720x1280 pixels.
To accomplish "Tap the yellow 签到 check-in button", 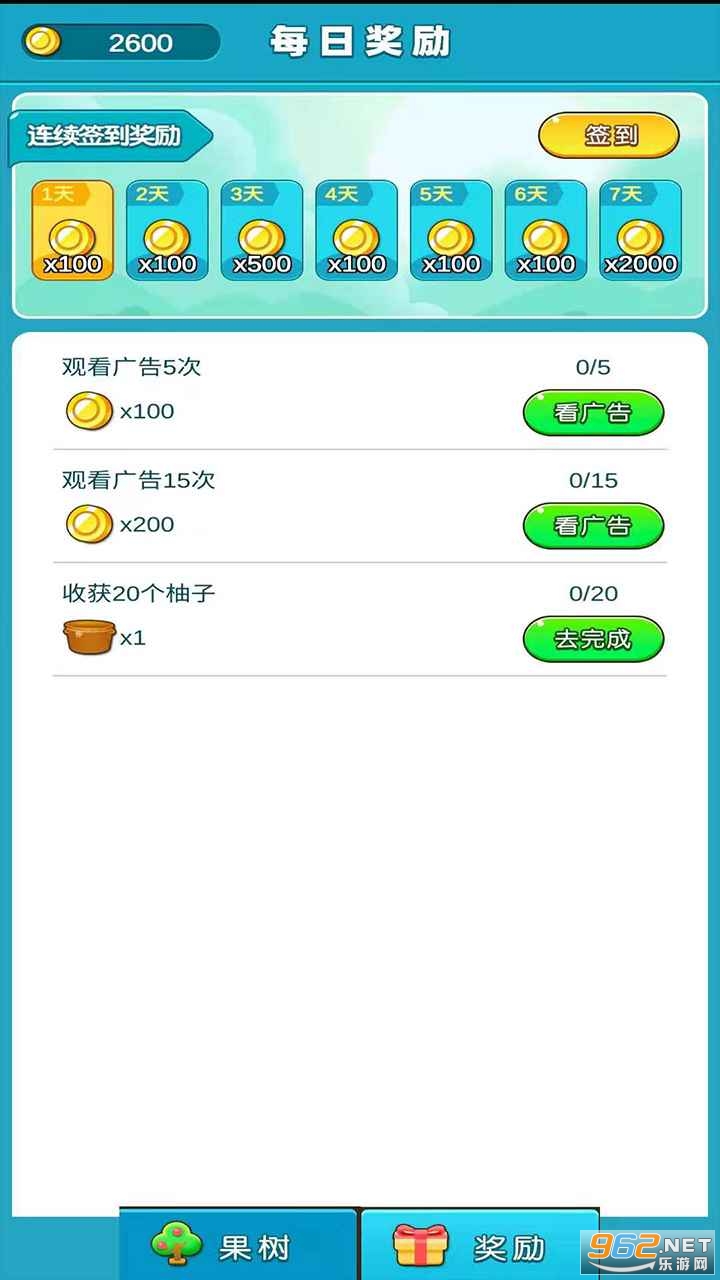I will [609, 136].
